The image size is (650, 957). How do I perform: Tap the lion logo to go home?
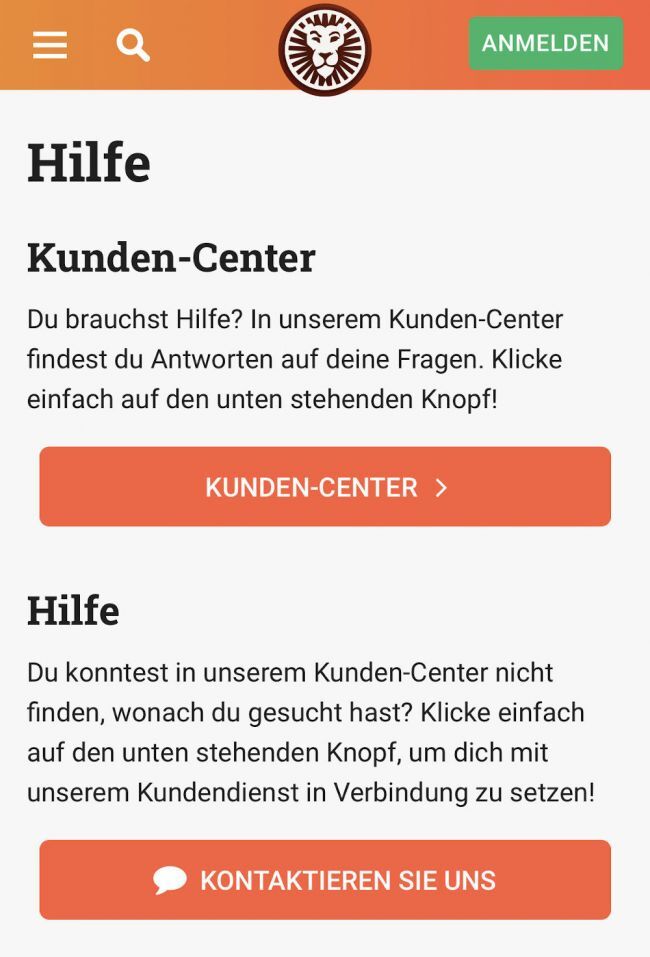(x=325, y=49)
